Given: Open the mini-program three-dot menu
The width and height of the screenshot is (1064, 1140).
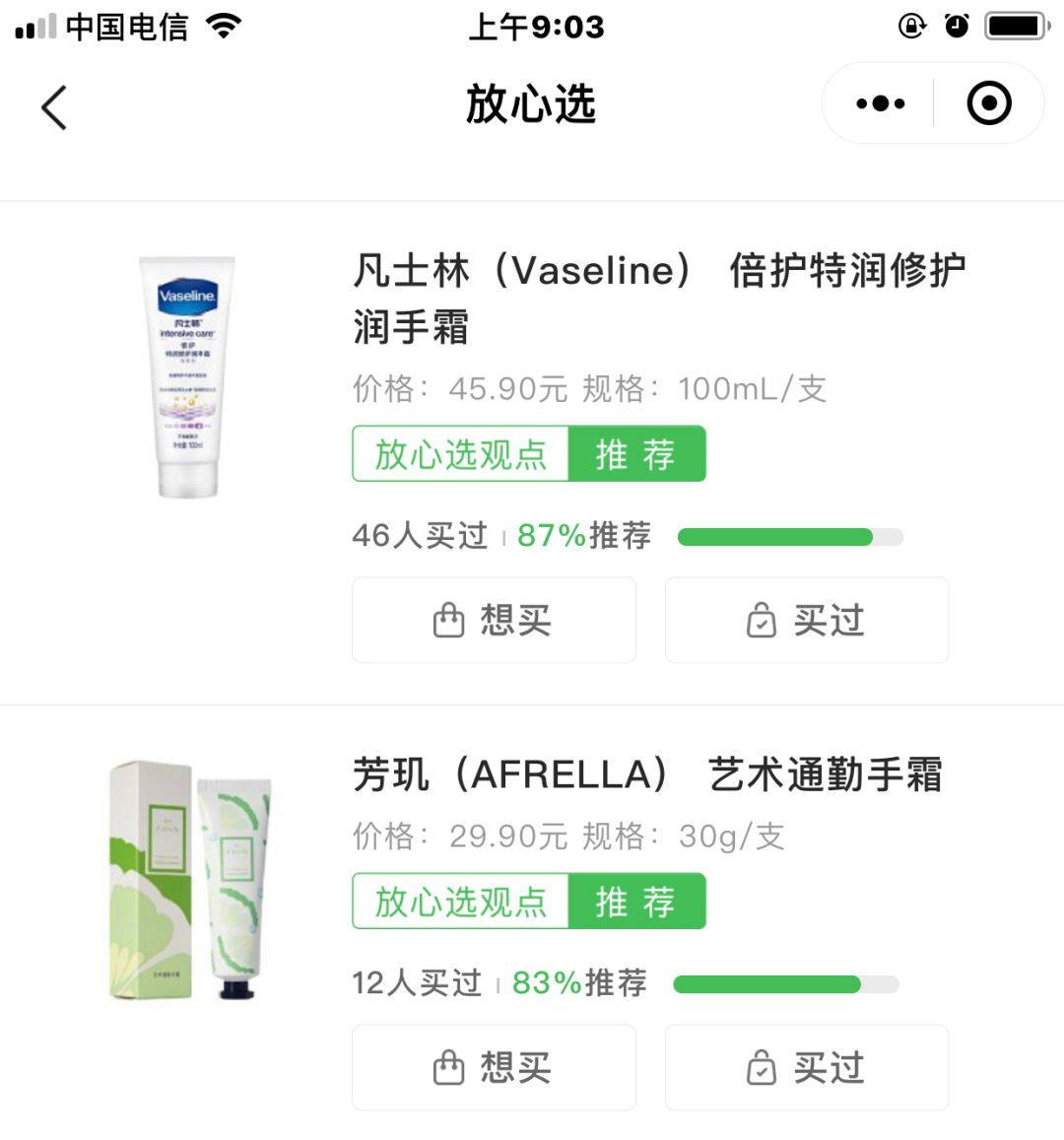Looking at the screenshot, I should point(880,102).
